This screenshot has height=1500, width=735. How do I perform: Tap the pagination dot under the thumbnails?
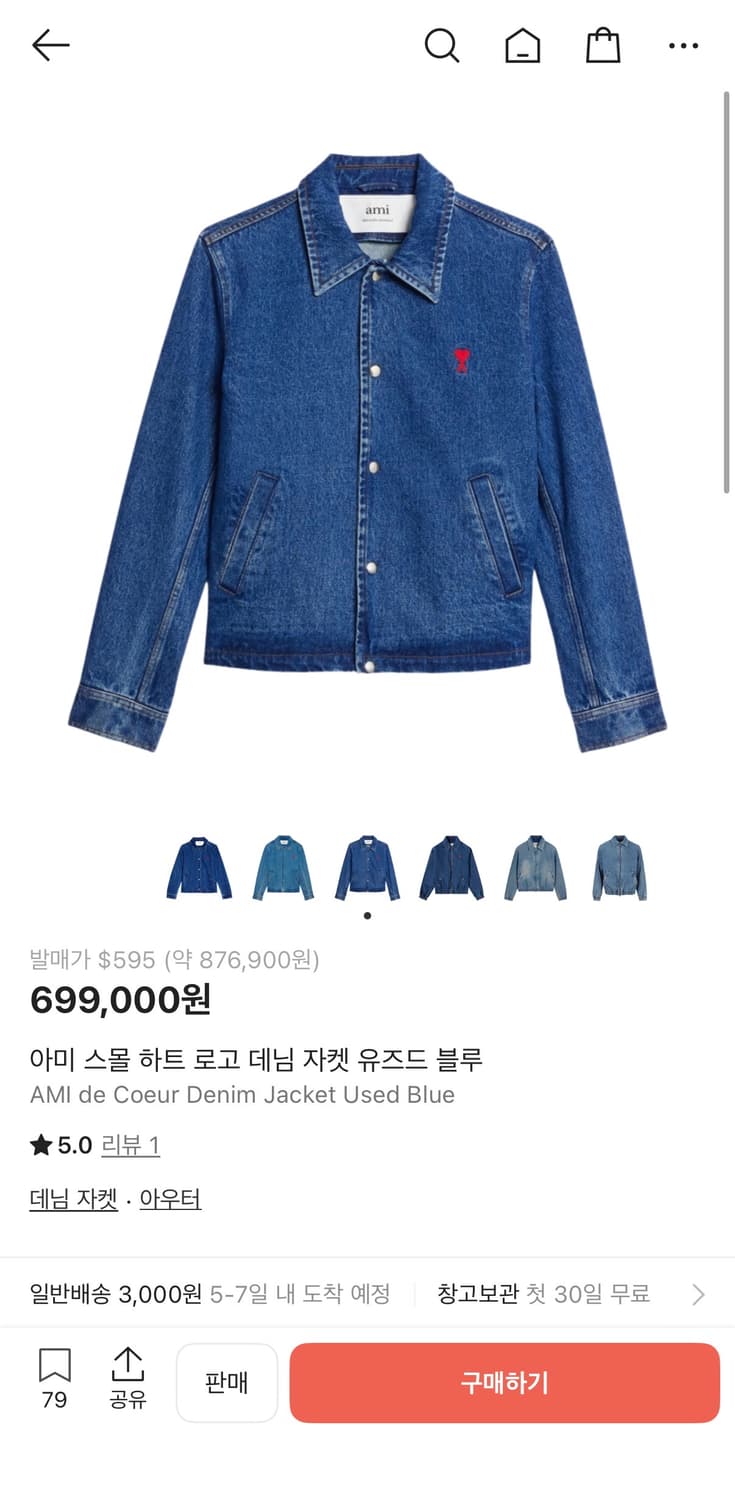point(367,914)
